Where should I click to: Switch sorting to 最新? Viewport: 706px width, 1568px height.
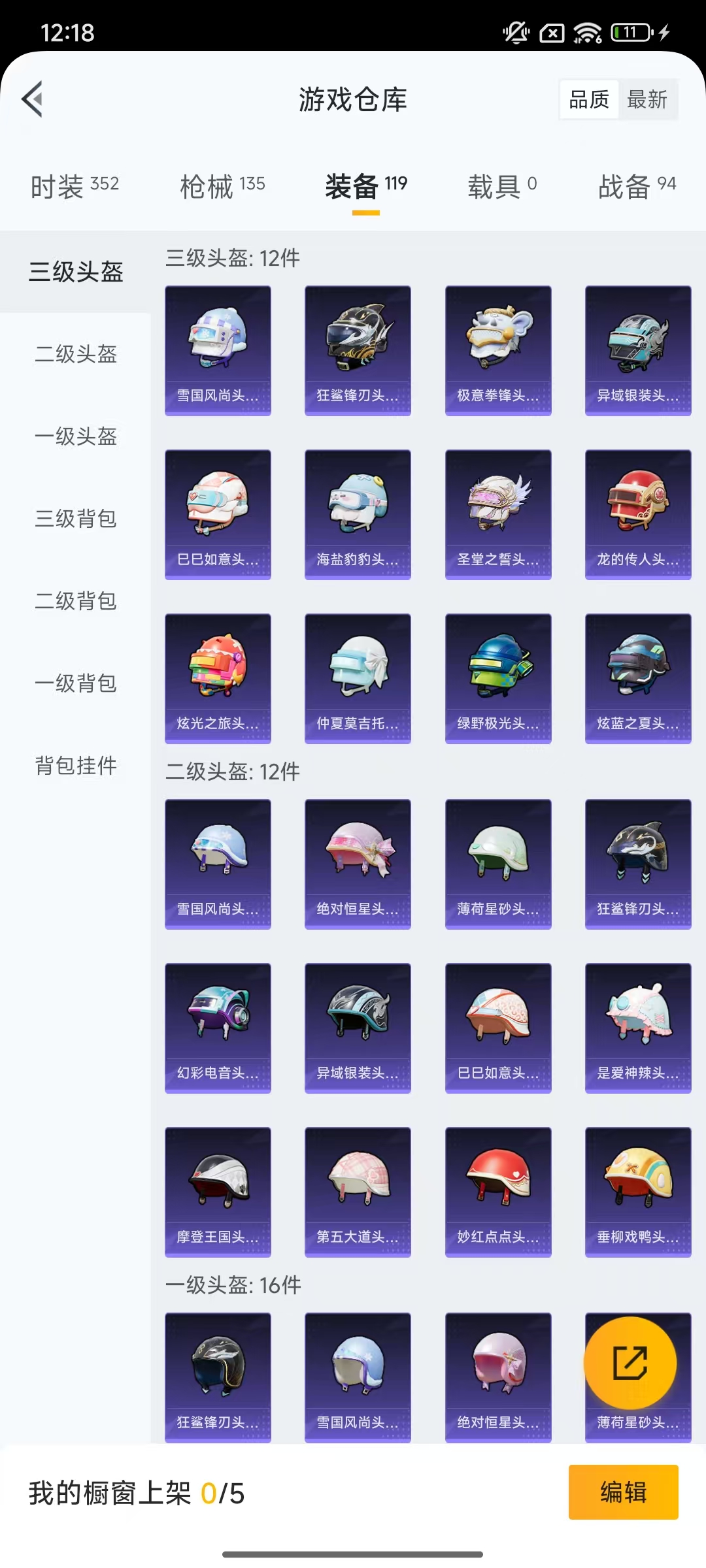(648, 99)
